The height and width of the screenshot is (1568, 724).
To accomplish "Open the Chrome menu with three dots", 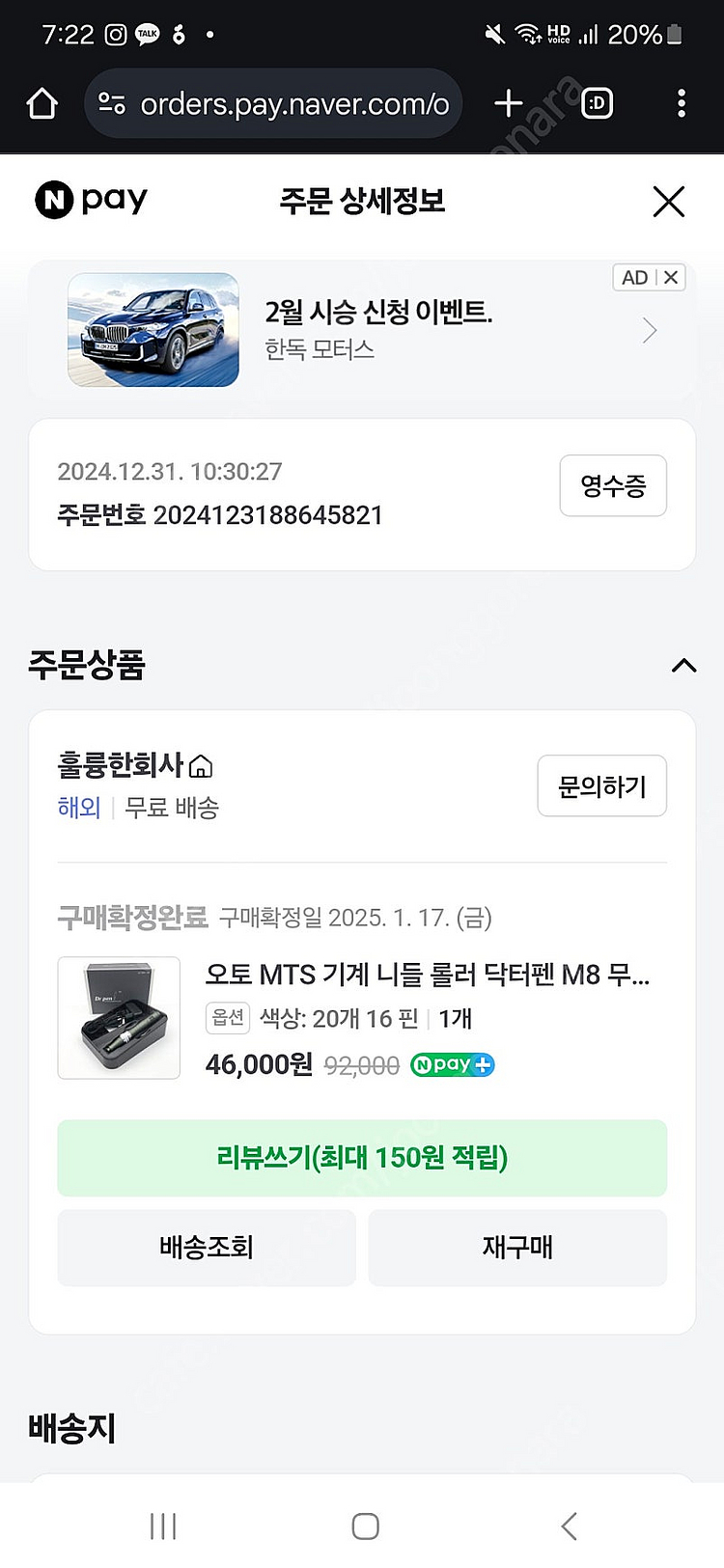I will [682, 102].
